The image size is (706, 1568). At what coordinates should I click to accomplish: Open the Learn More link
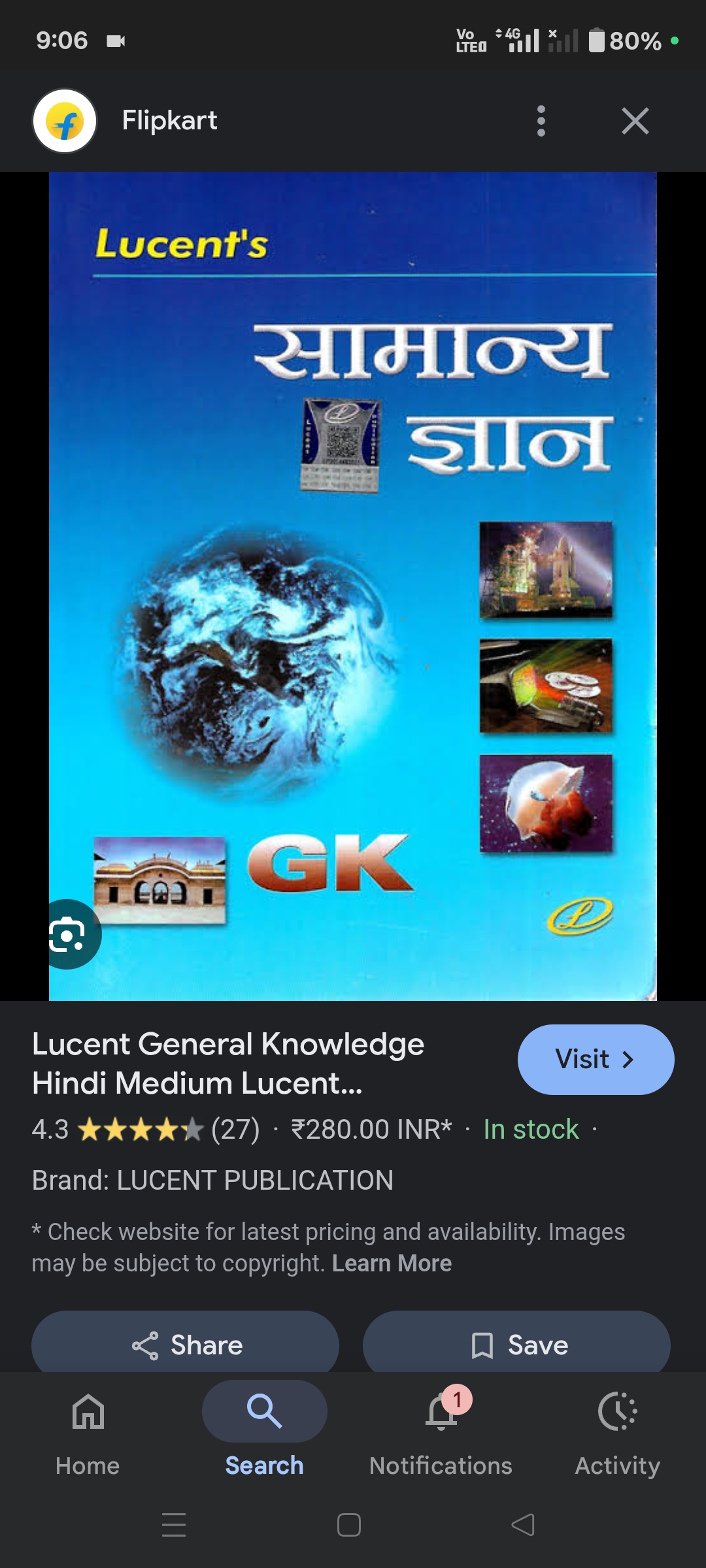[x=392, y=1263]
